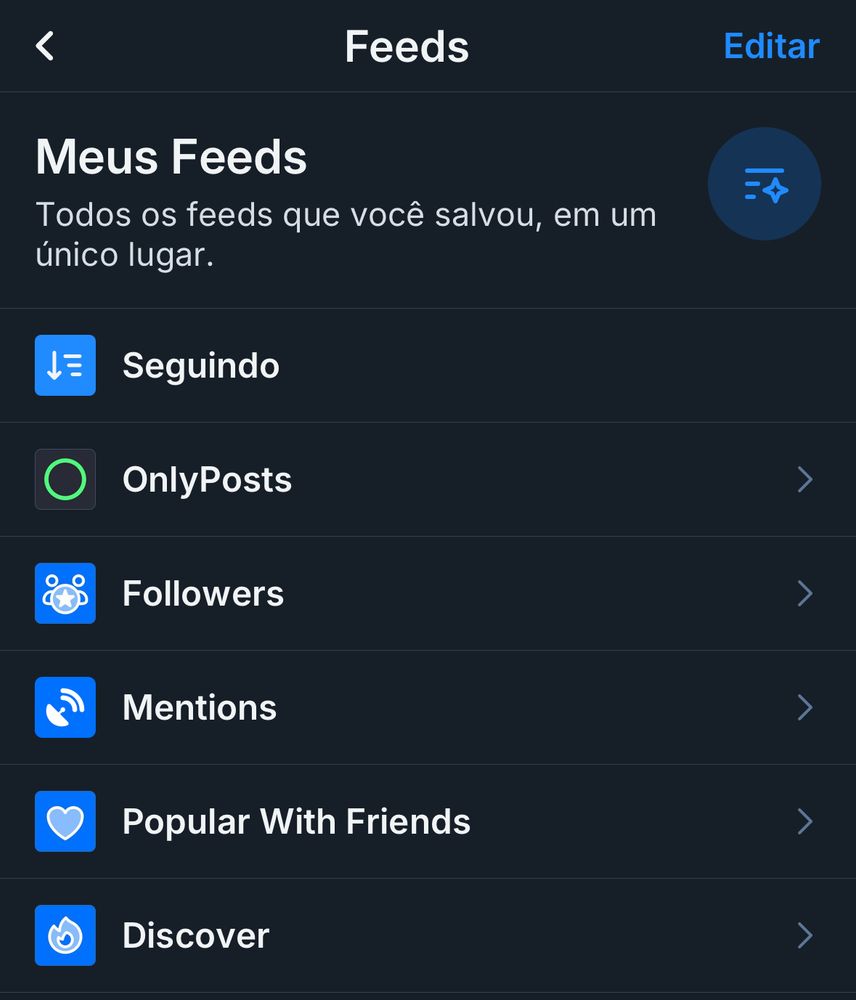Tap the Followers people icon
The height and width of the screenshot is (1000, 856).
[x=65, y=593]
